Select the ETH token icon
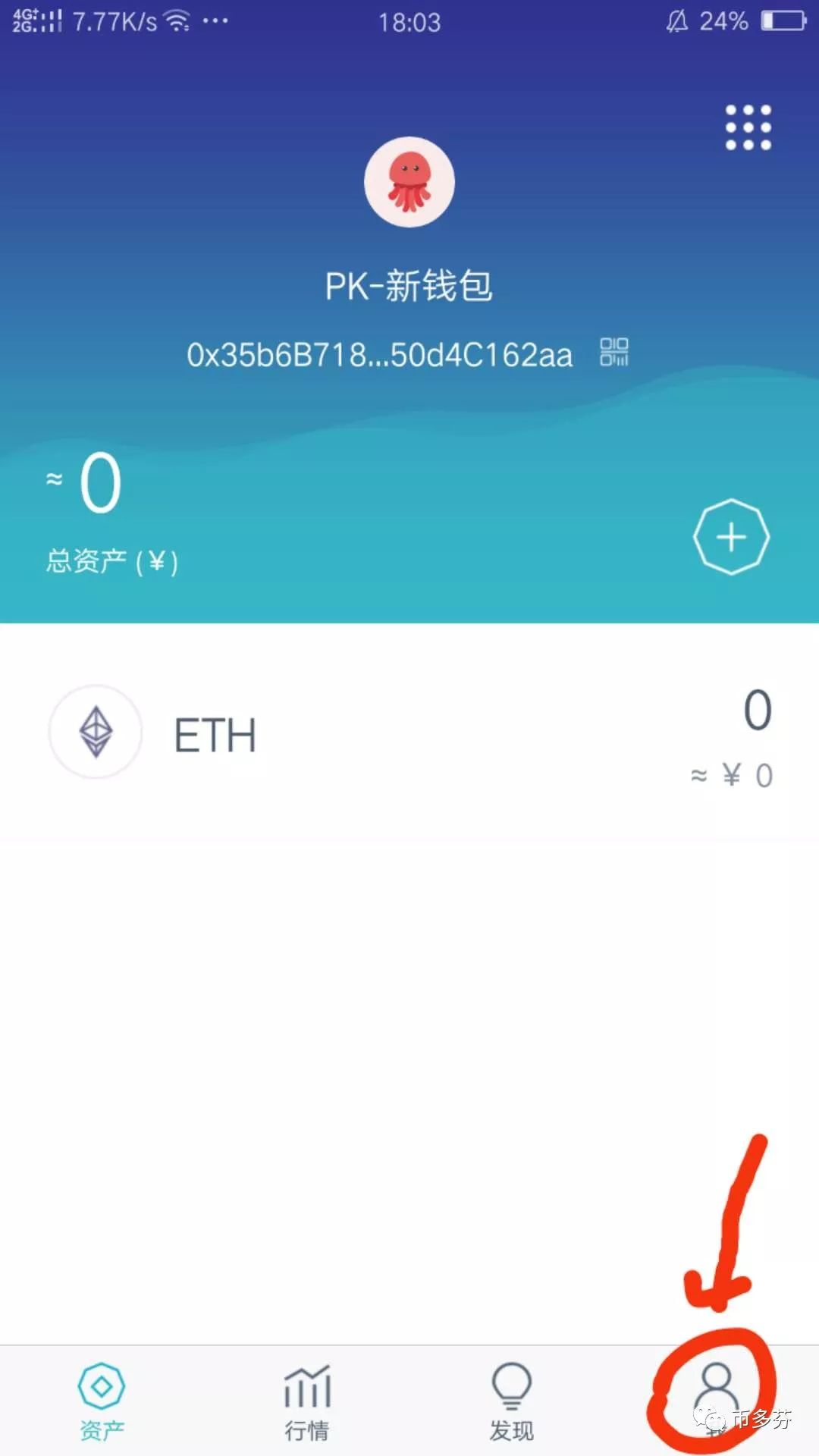Image resolution: width=819 pixels, height=1456 pixels. coord(96,732)
